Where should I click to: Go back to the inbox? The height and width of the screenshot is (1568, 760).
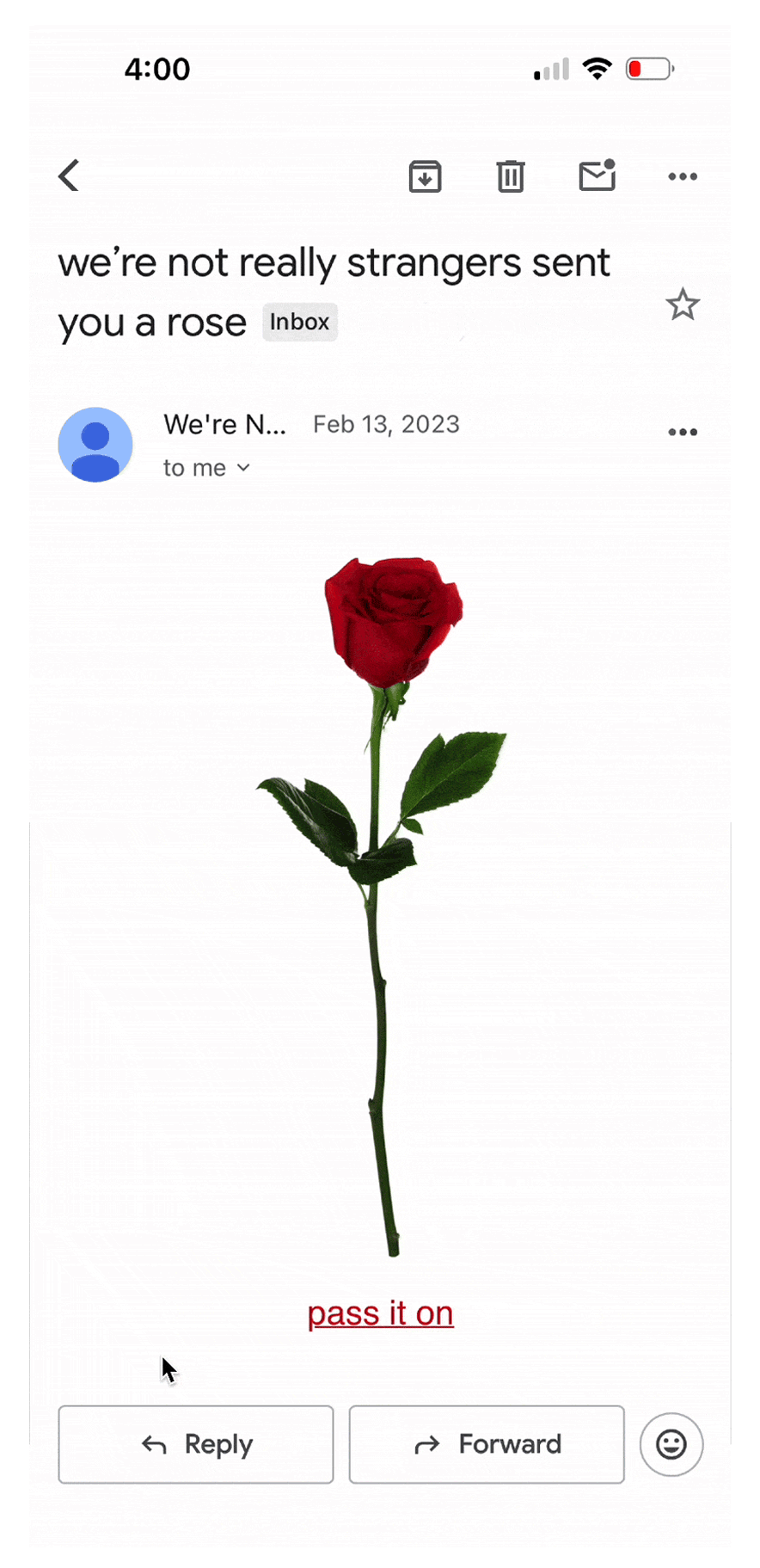69,176
